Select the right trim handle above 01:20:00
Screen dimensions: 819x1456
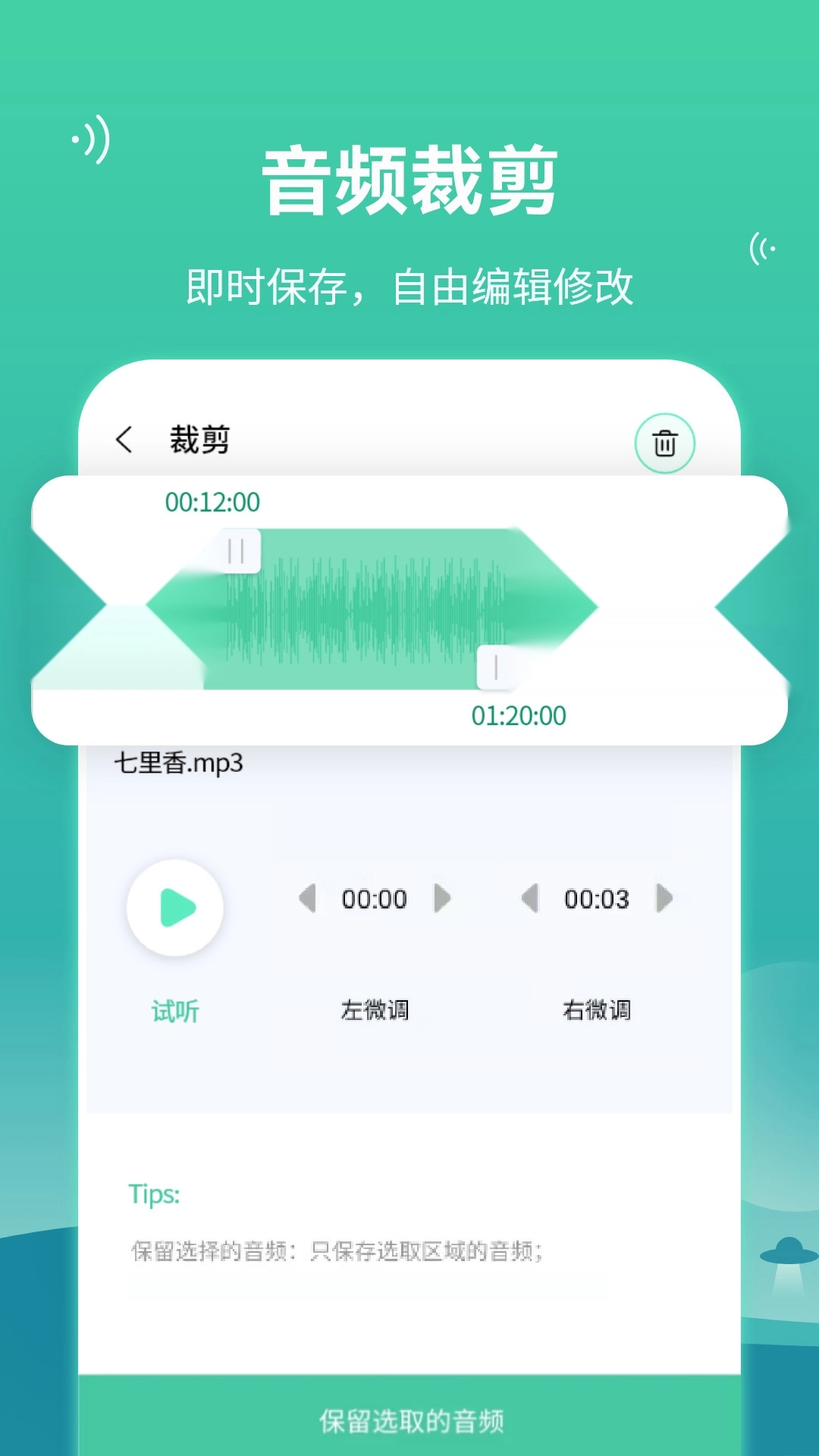494,666
